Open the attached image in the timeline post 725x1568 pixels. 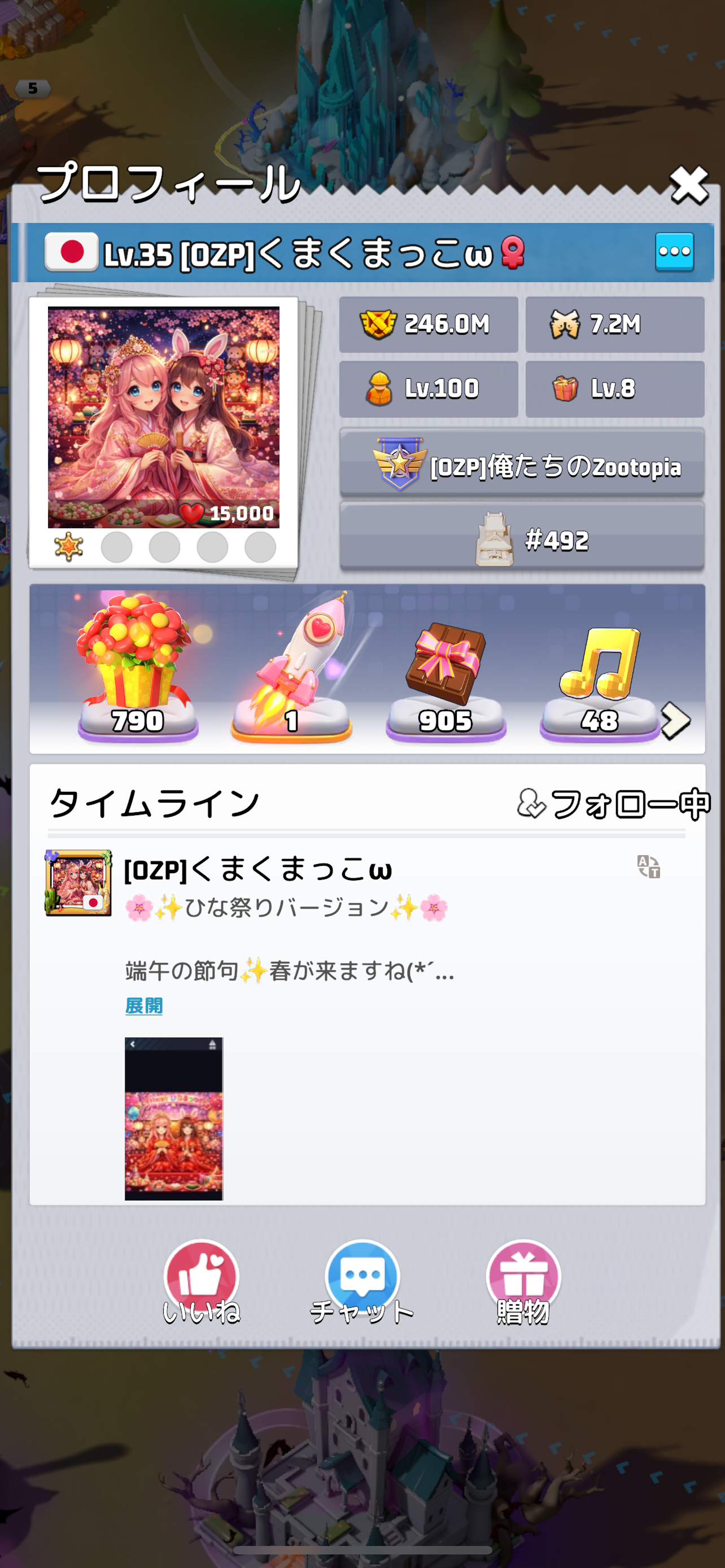[173, 1118]
